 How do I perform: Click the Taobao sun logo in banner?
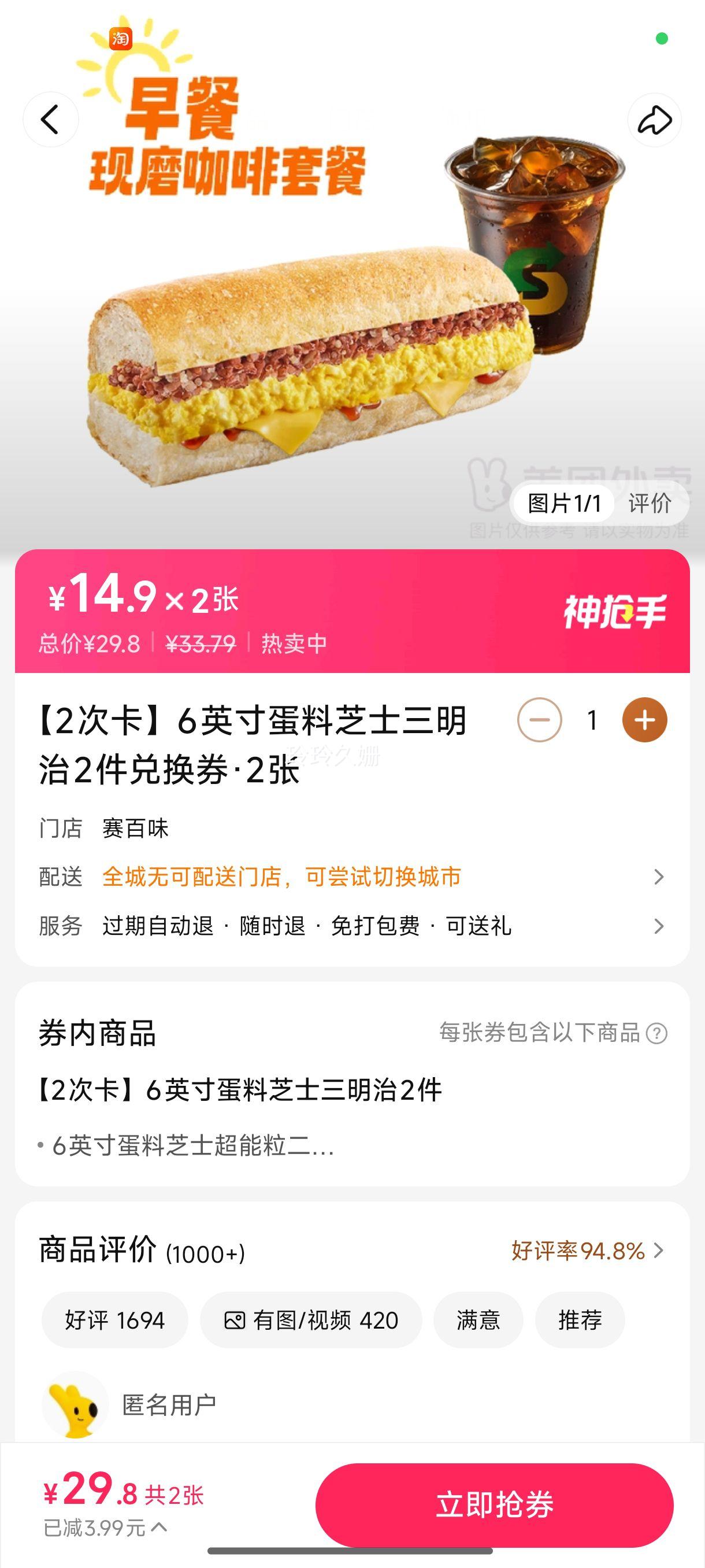121,40
